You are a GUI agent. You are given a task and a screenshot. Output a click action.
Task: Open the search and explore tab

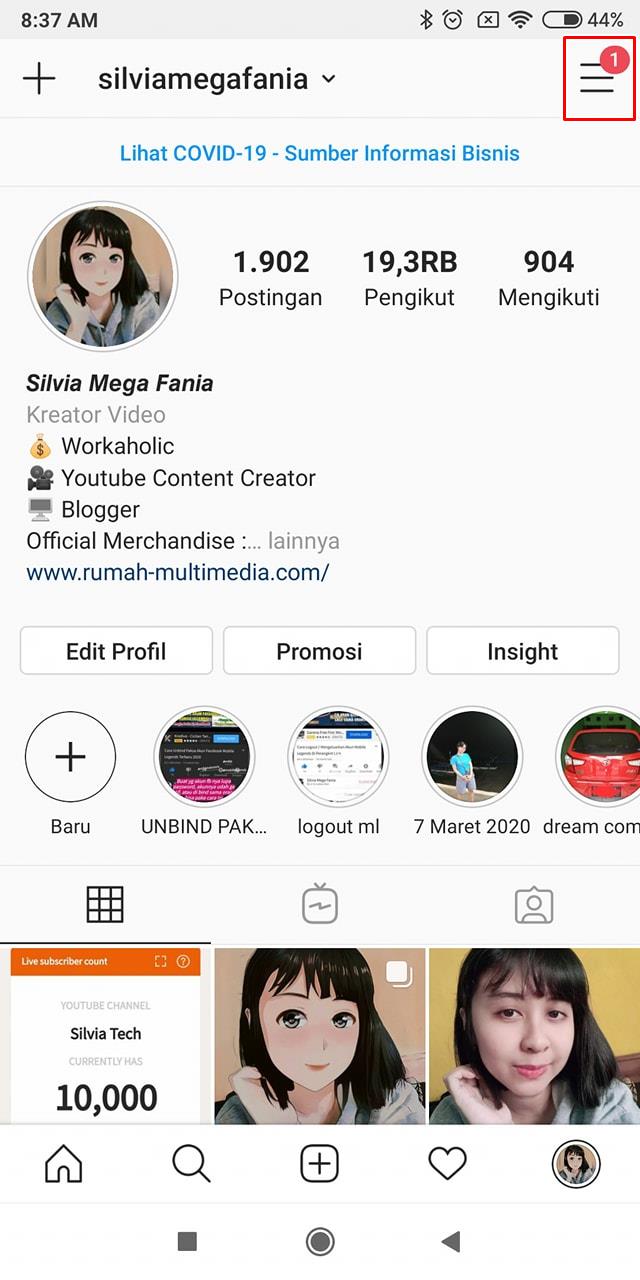click(x=191, y=1164)
